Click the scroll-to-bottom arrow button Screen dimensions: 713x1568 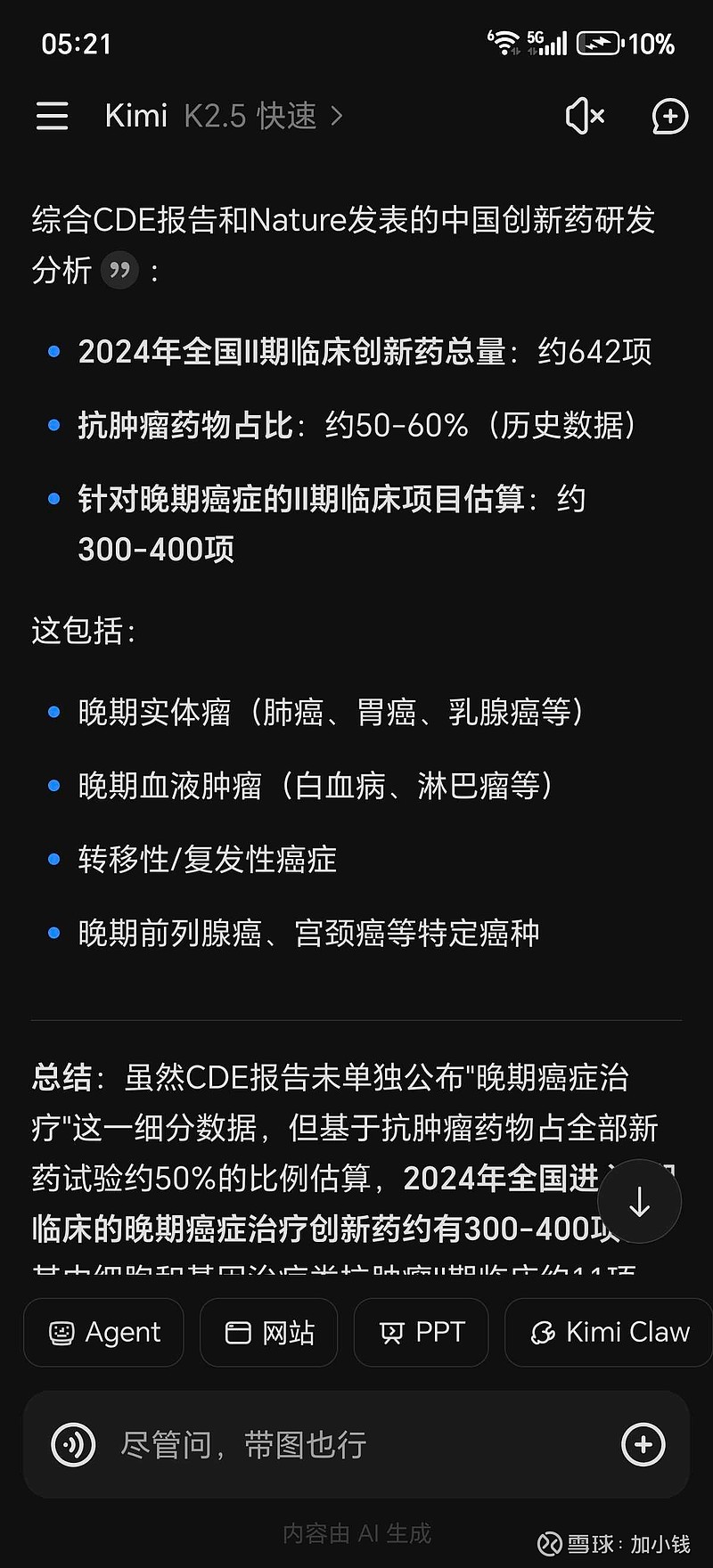(x=640, y=1201)
